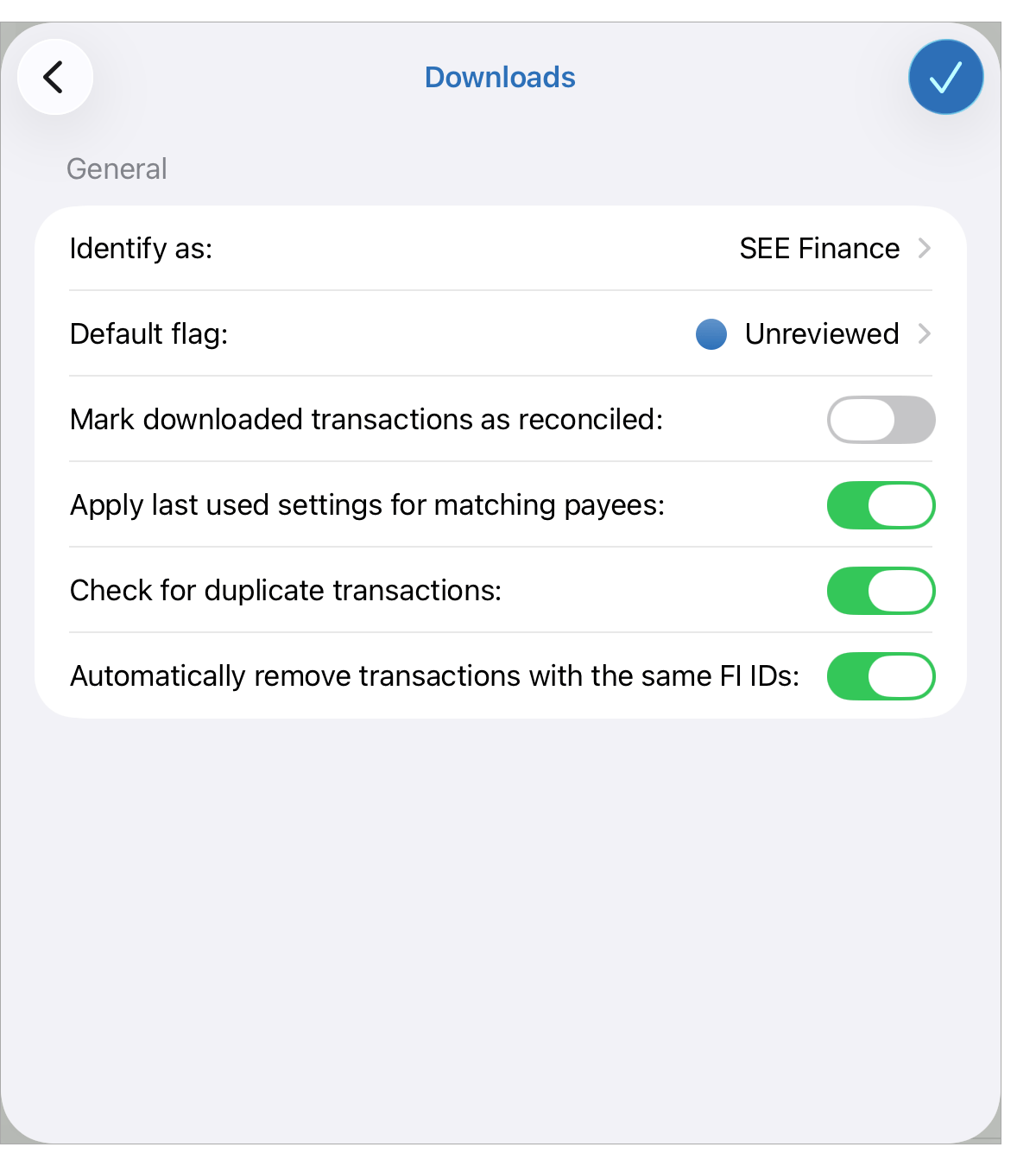The image size is (1036, 1166).
Task: Expand the Default flag options
Action: (x=925, y=334)
